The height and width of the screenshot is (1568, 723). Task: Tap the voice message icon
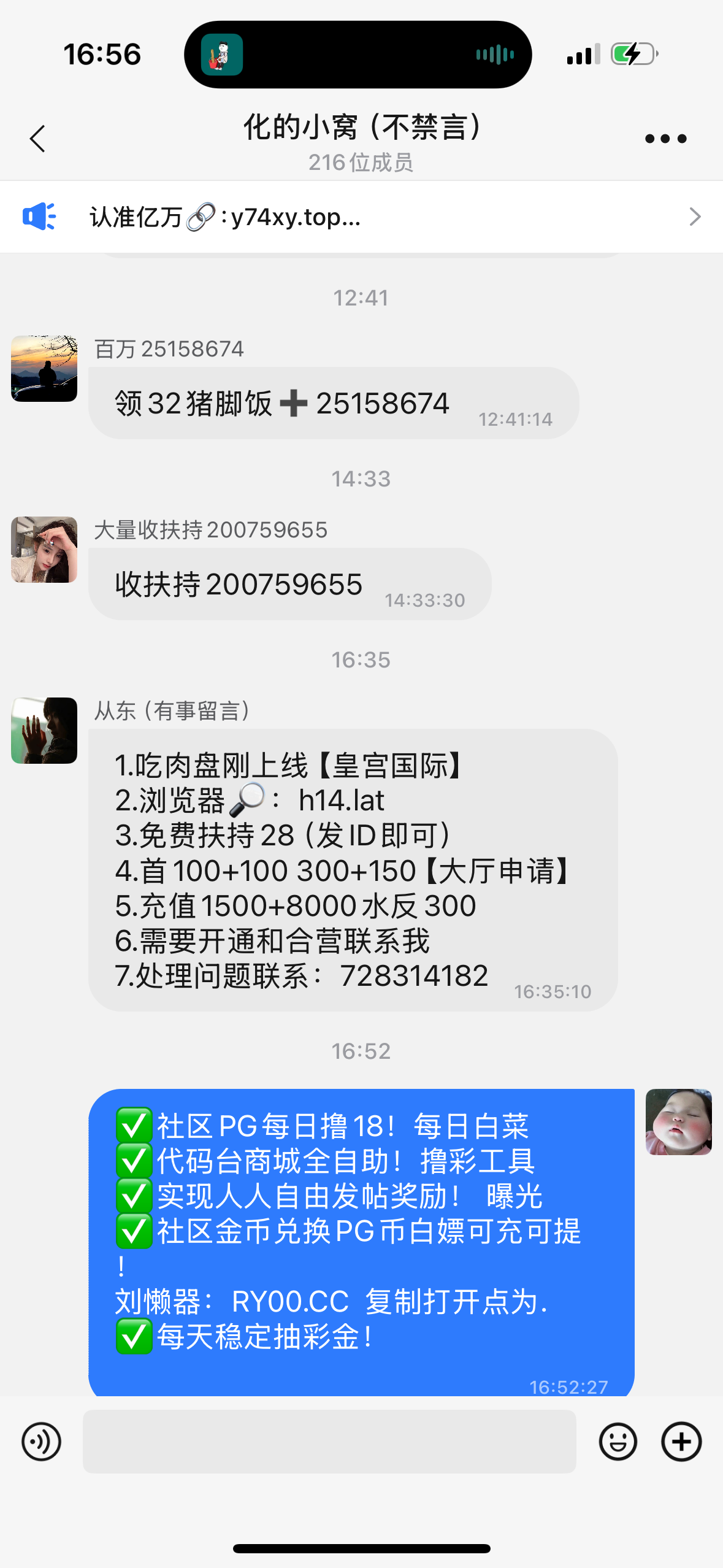pos(41,1442)
